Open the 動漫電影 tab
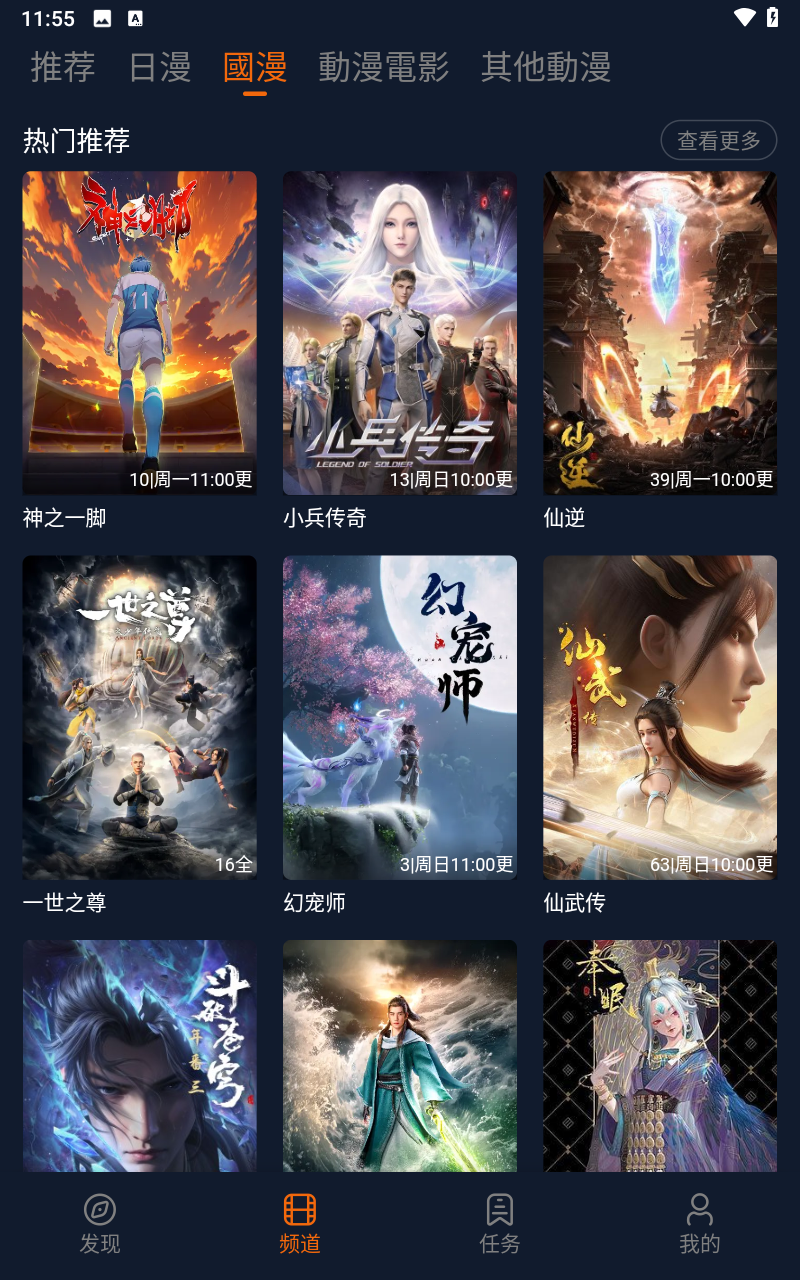The width and height of the screenshot is (800, 1280). pos(384,68)
